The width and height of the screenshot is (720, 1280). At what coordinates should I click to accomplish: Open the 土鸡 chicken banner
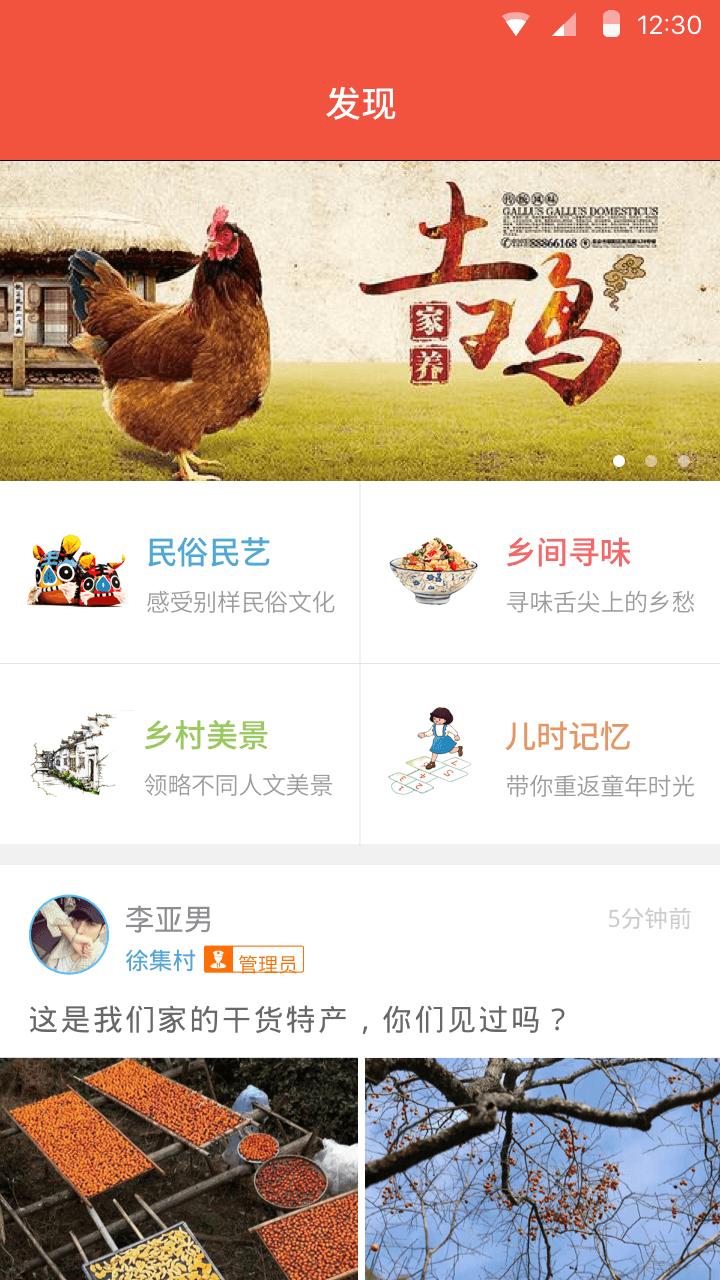click(360, 320)
